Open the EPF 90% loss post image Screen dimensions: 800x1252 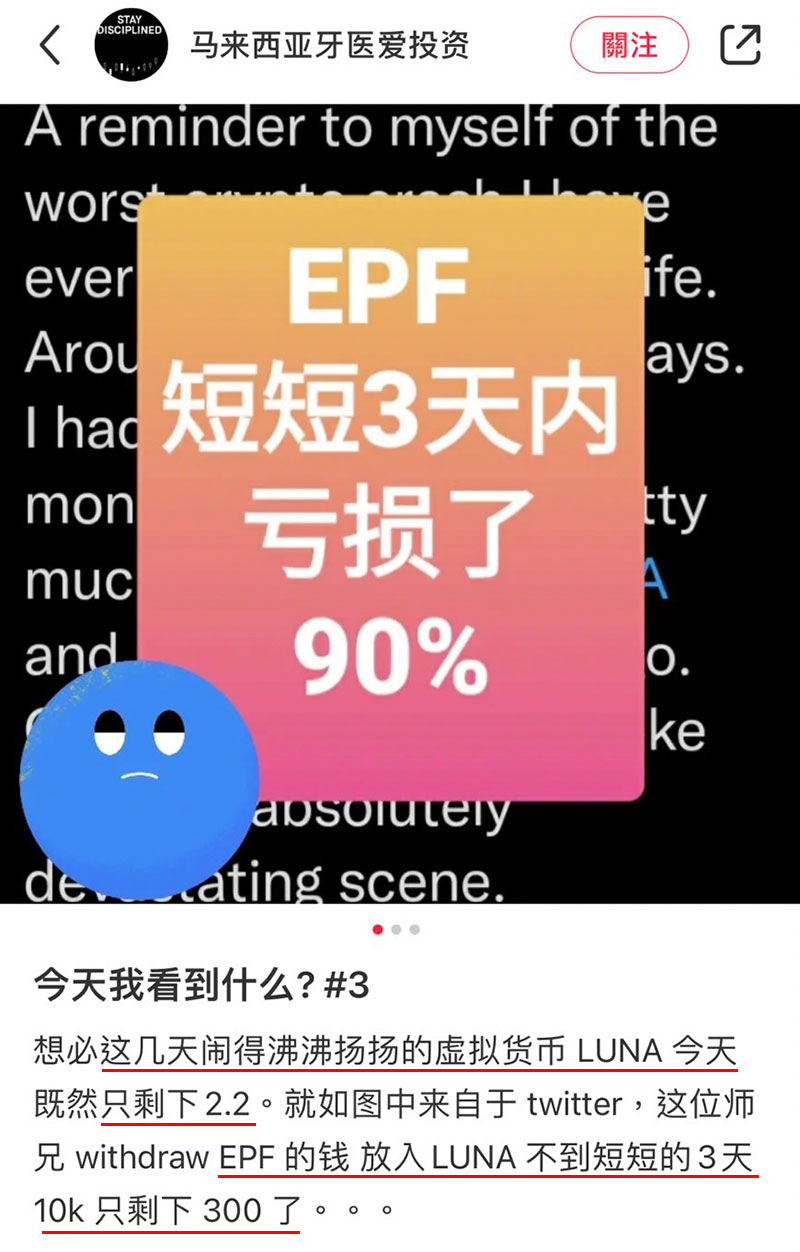tap(400, 500)
